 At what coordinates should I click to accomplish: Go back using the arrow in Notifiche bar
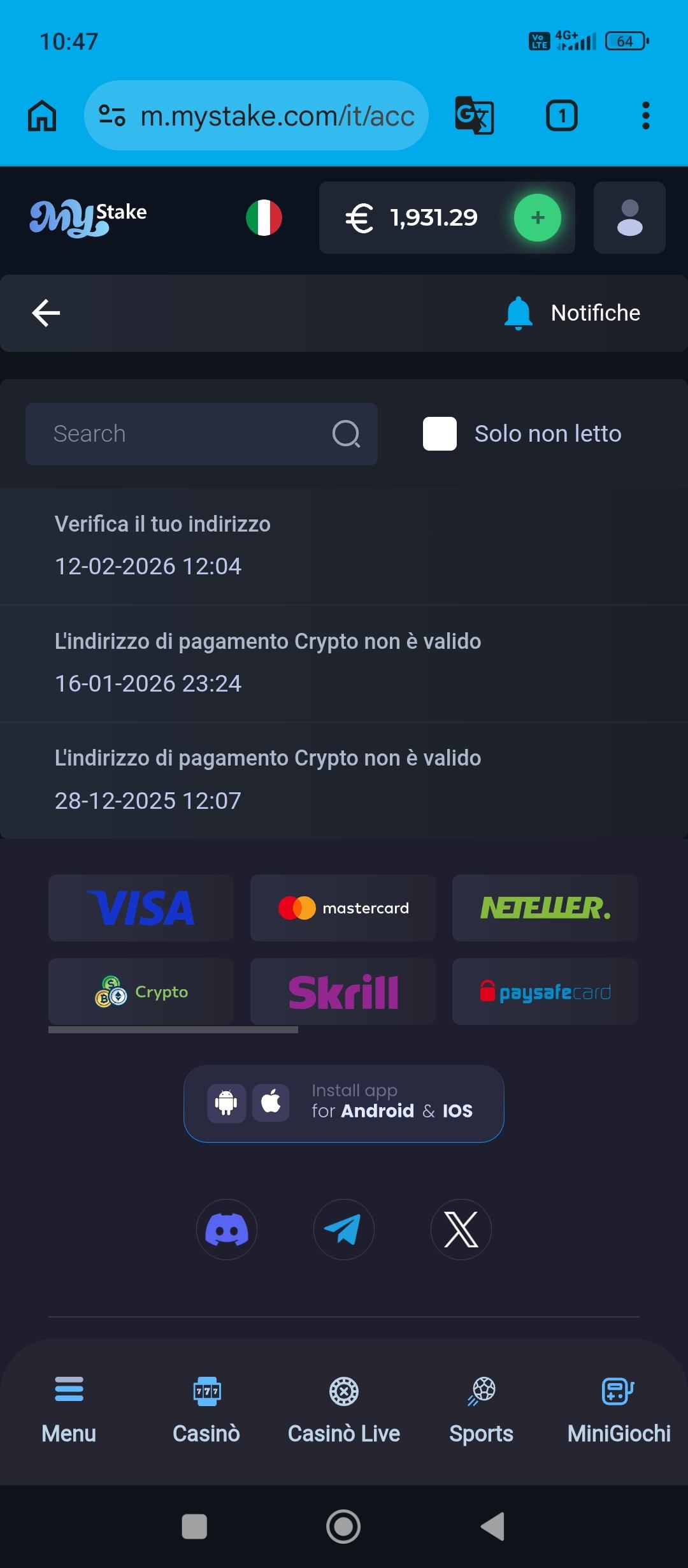click(46, 313)
